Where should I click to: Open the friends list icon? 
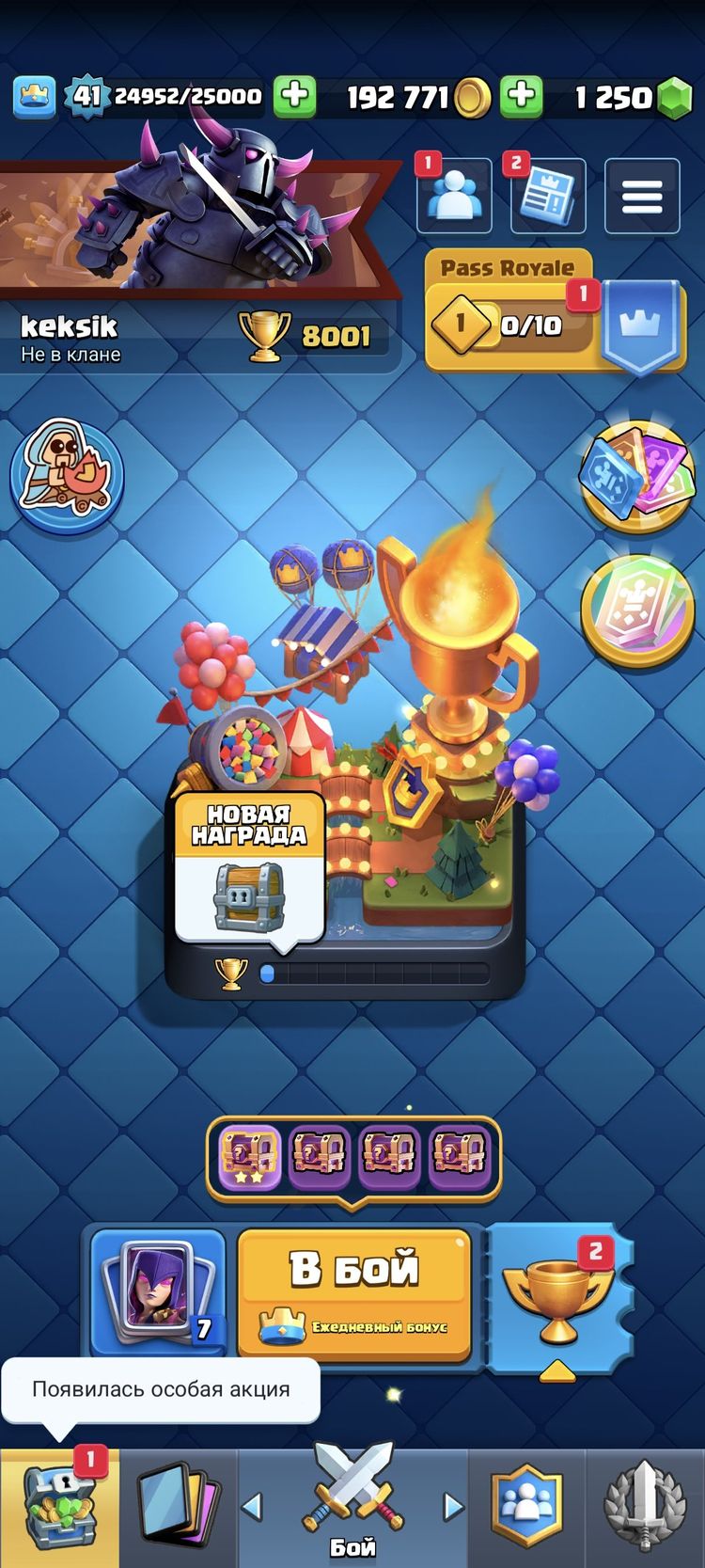coord(454,196)
